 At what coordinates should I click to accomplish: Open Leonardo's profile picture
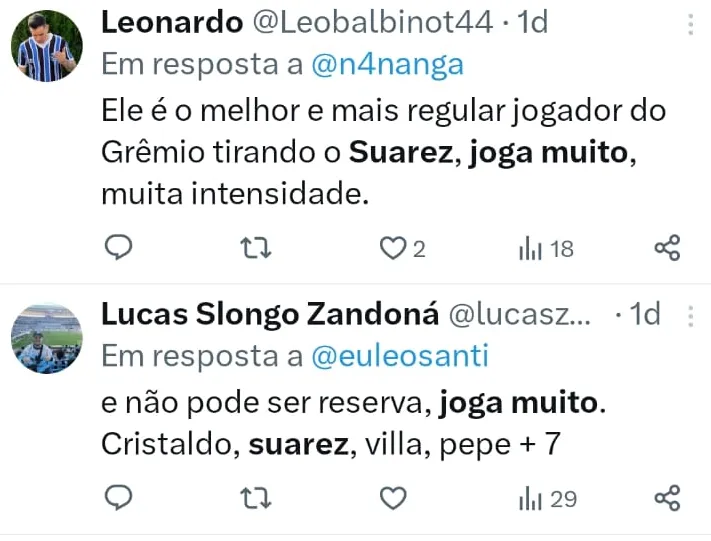46,46
